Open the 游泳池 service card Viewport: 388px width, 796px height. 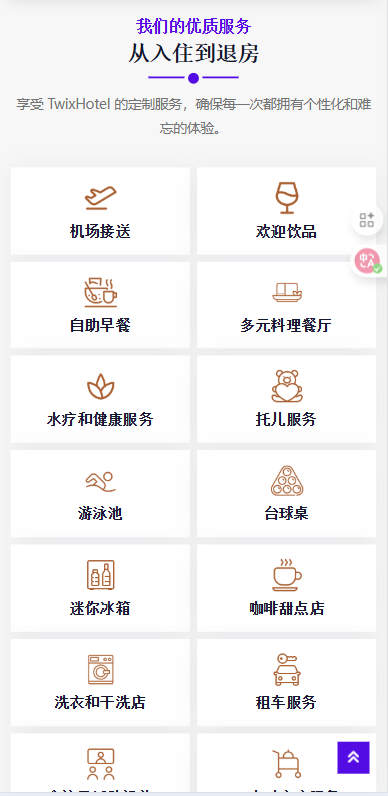coord(100,493)
